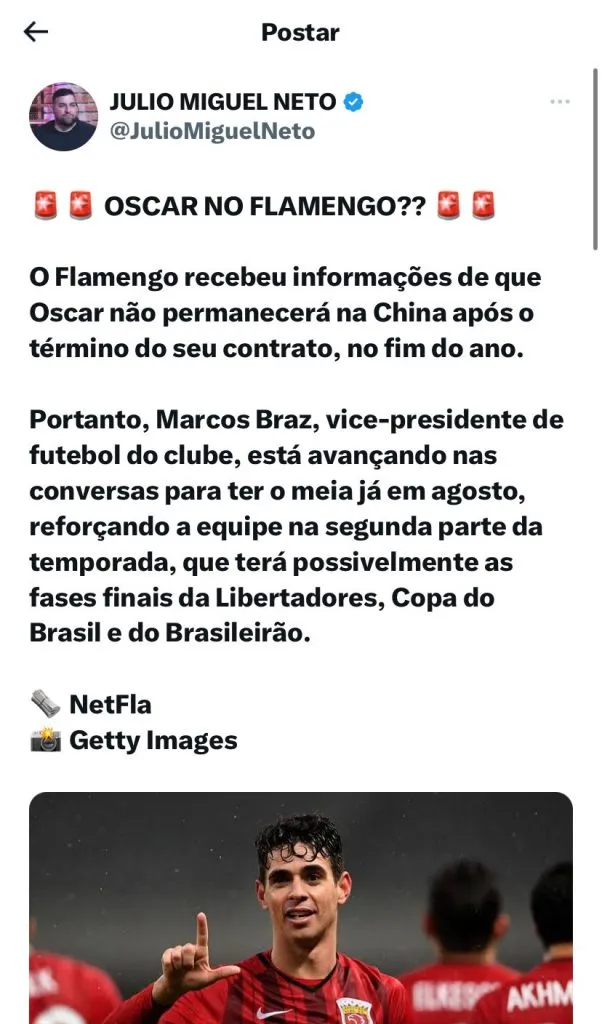This screenshot has width=602, height=1024.
Task: Open the post's three-dot options menu
Action: pos(560,102)
